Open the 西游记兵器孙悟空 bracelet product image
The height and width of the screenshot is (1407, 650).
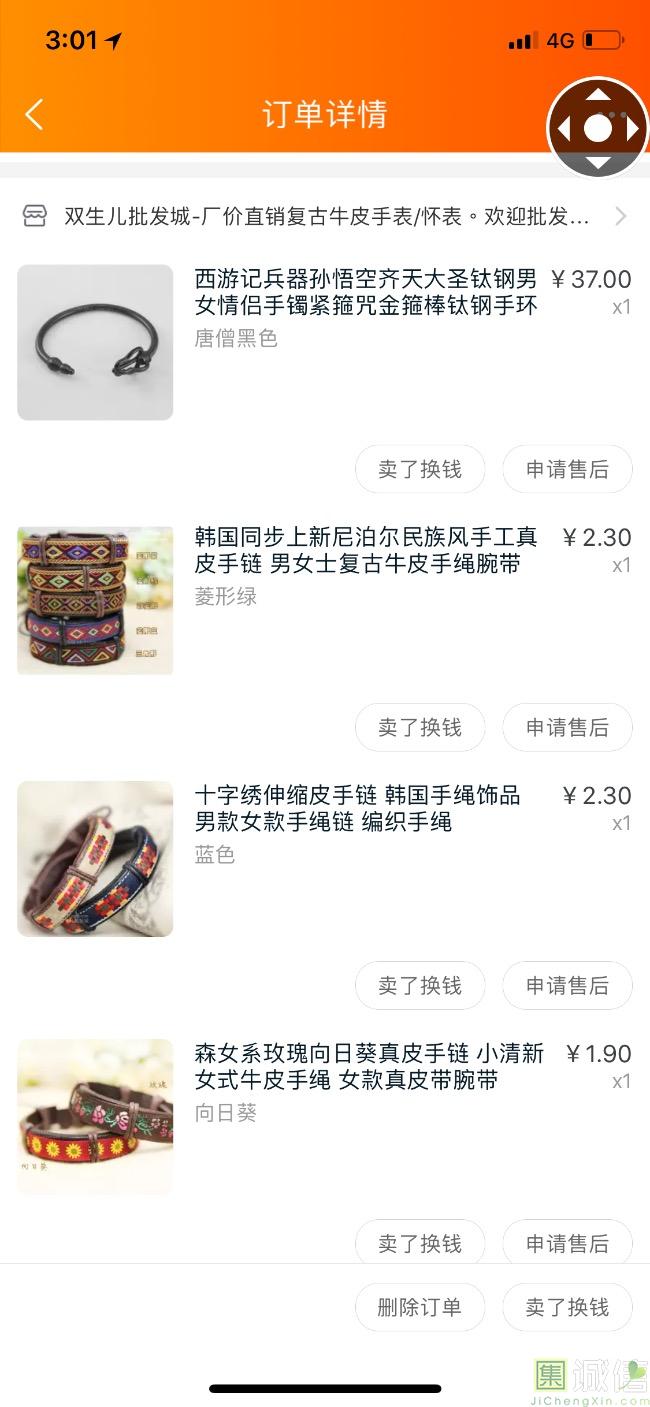(x=95, y=342)
